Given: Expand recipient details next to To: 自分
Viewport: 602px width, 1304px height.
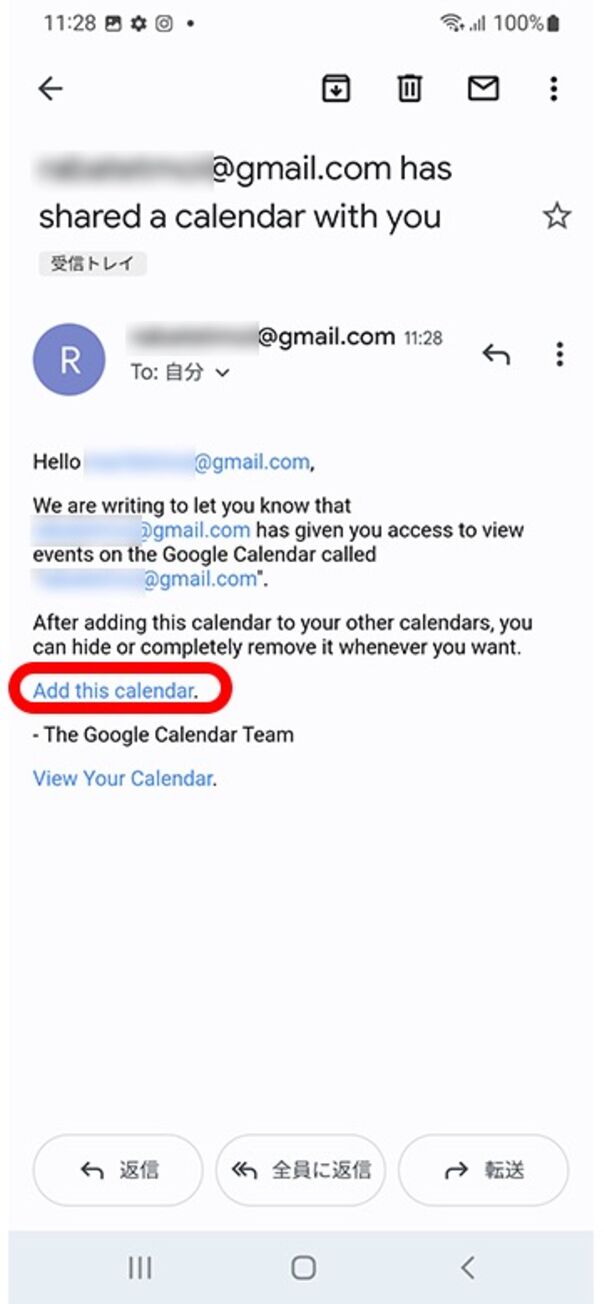Looking at the screenshot, I should pyautogui.click(x=223, y=373).
